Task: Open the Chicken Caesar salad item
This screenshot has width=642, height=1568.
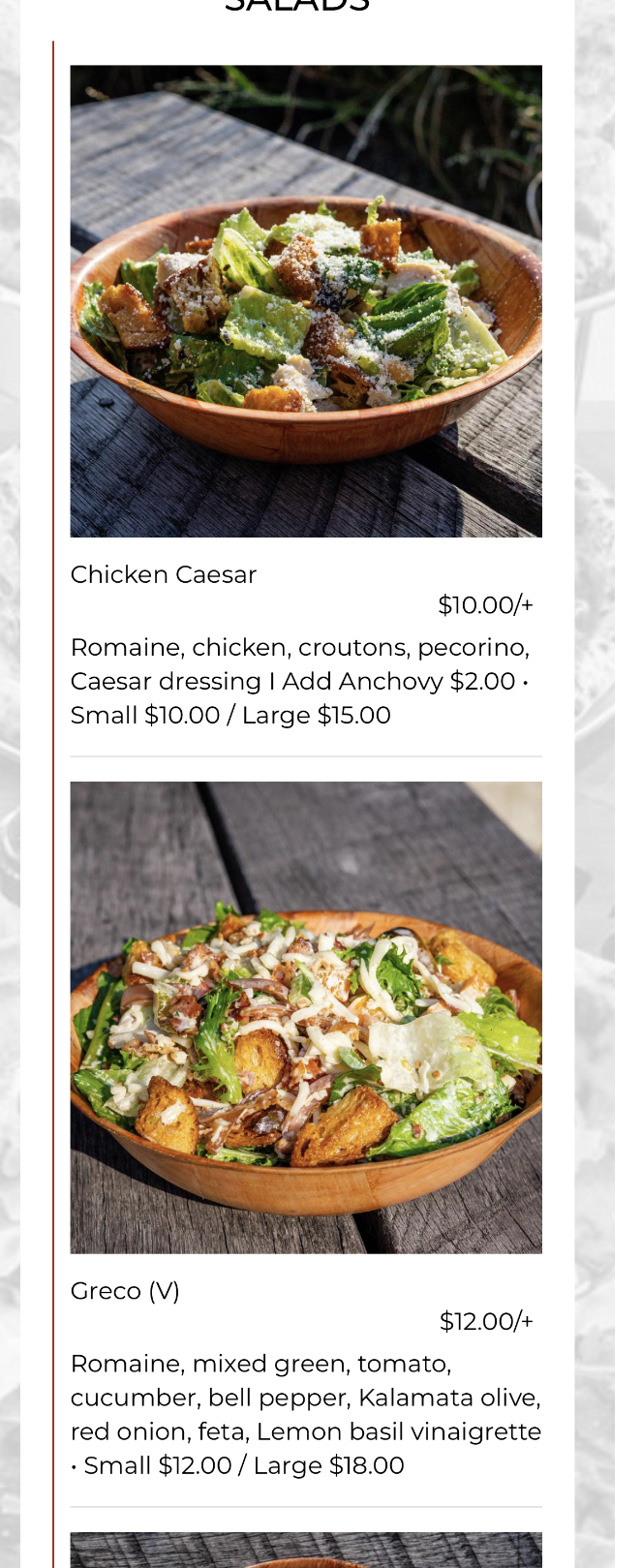Action: pyautogui.click(x=164, y=574)
